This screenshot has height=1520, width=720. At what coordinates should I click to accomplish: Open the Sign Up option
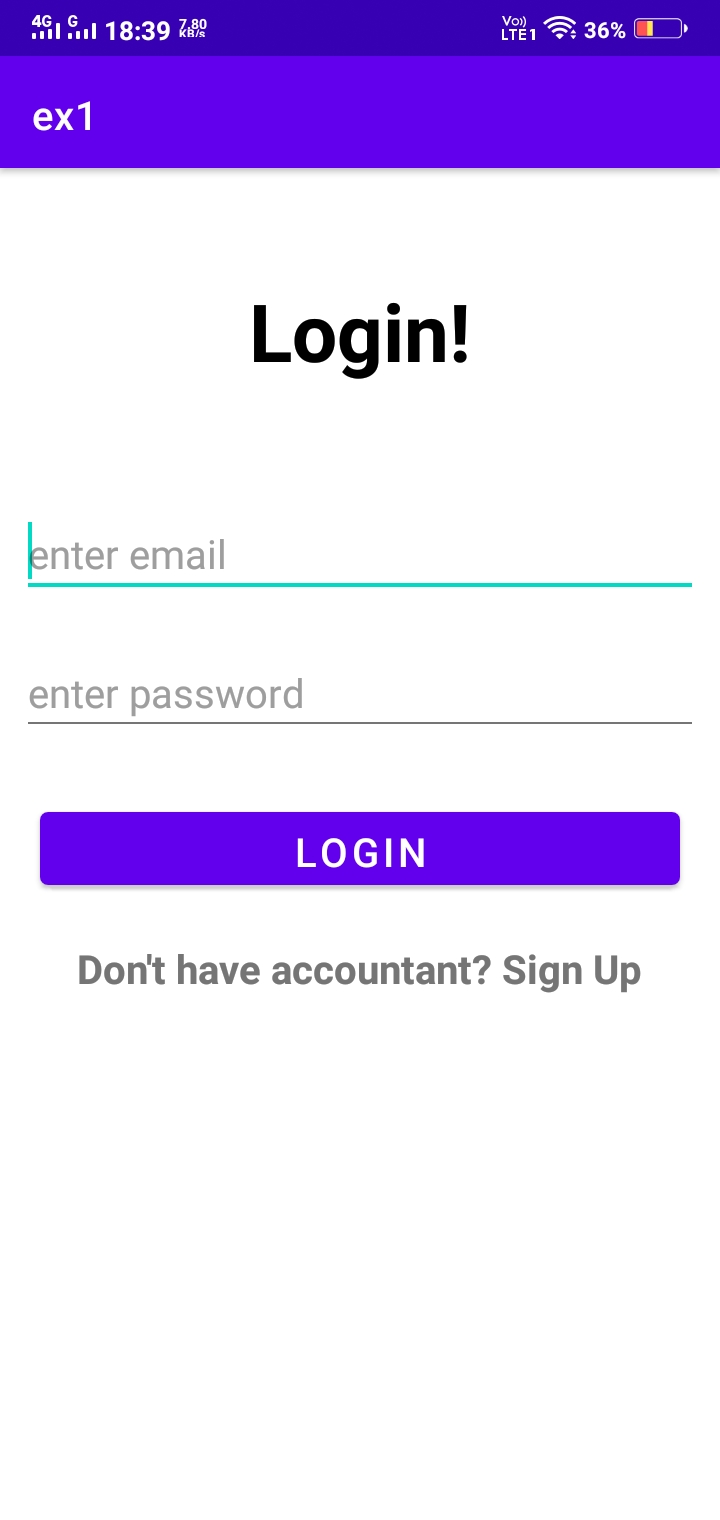click(570, 969)
